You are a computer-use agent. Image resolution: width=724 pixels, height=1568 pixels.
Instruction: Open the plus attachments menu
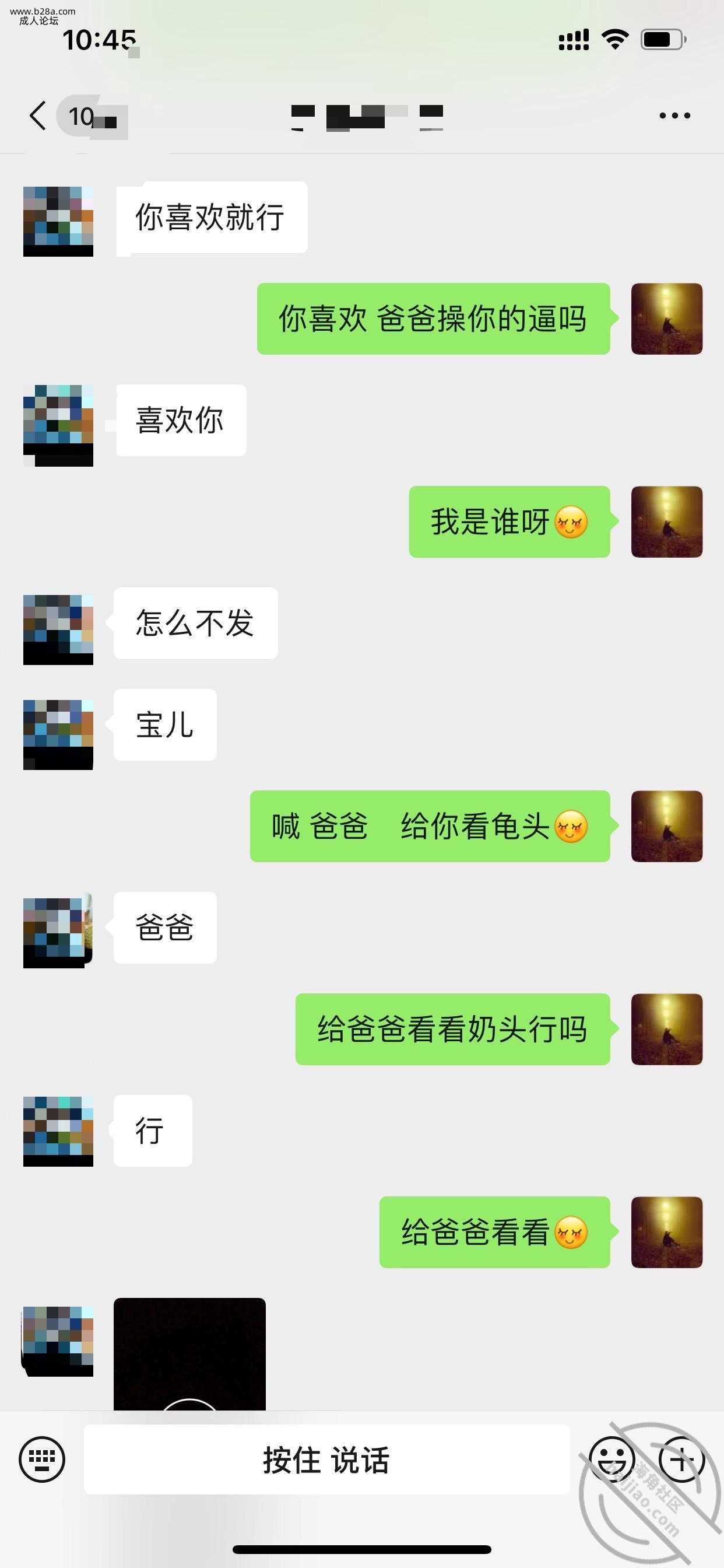681,1459
